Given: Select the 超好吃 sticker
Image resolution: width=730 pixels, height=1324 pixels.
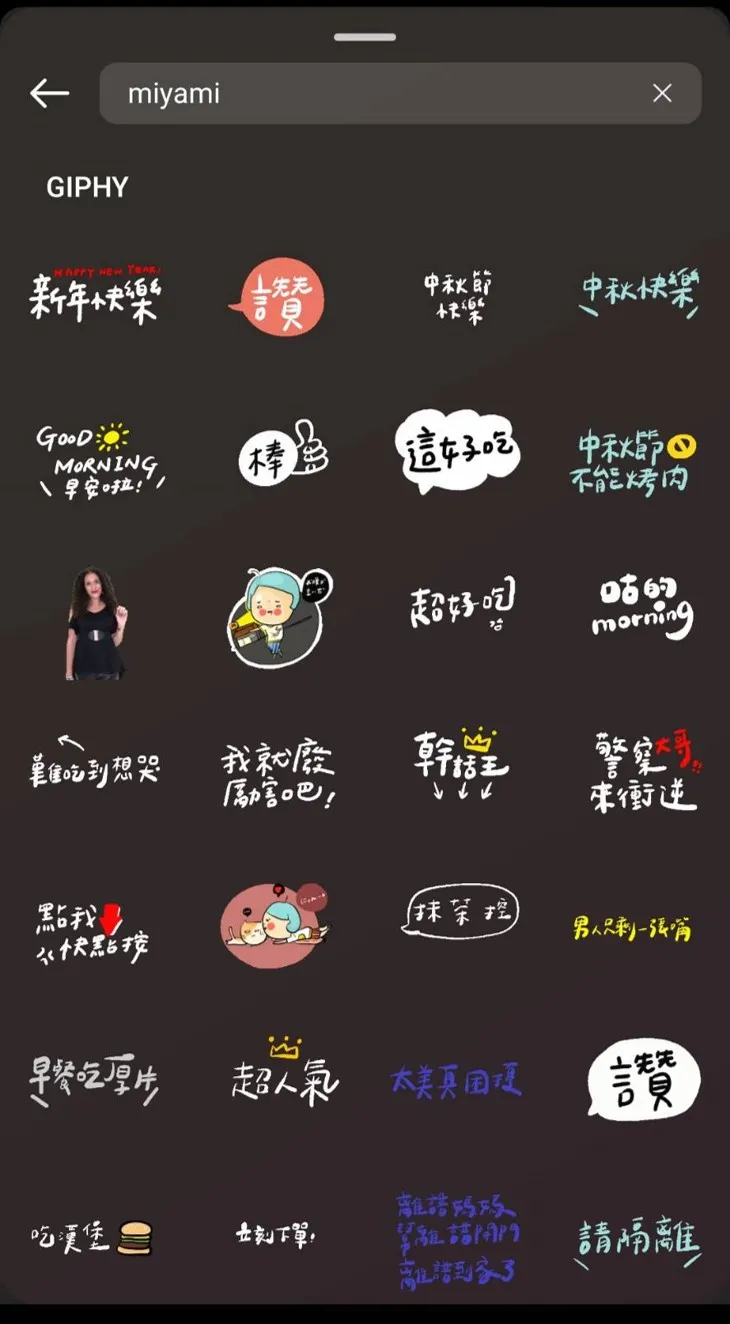Looking at the screenshot, I should tap(458, 605).
